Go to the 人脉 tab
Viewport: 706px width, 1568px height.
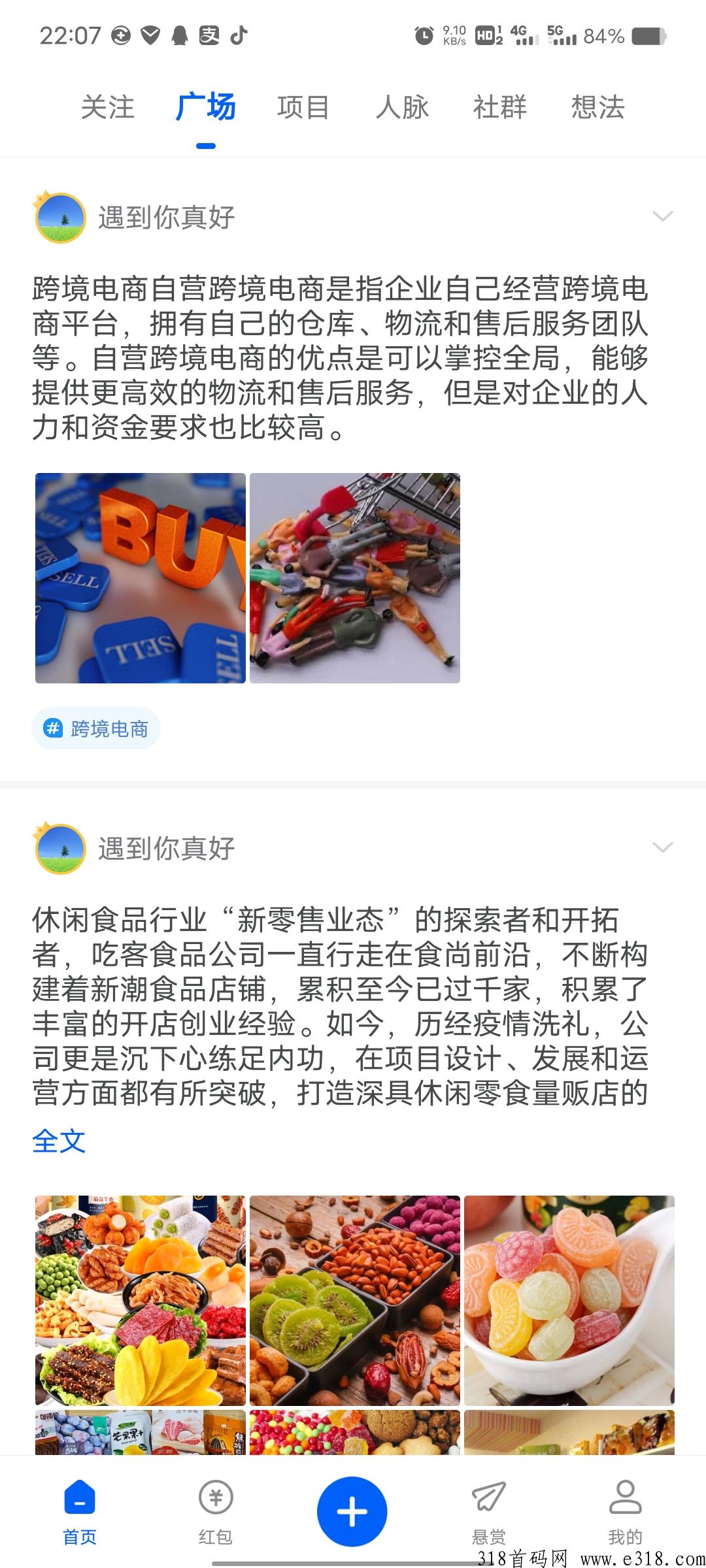[x=402, y=107]
